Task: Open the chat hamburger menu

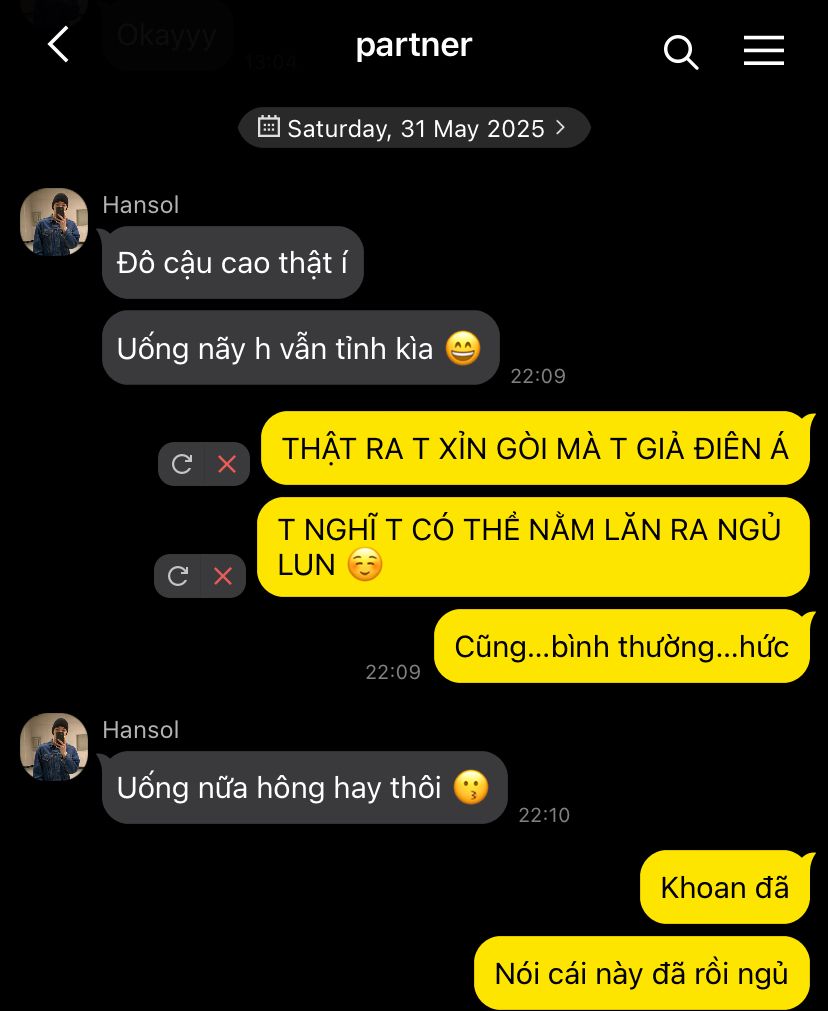Action: (x=763, y=50)
